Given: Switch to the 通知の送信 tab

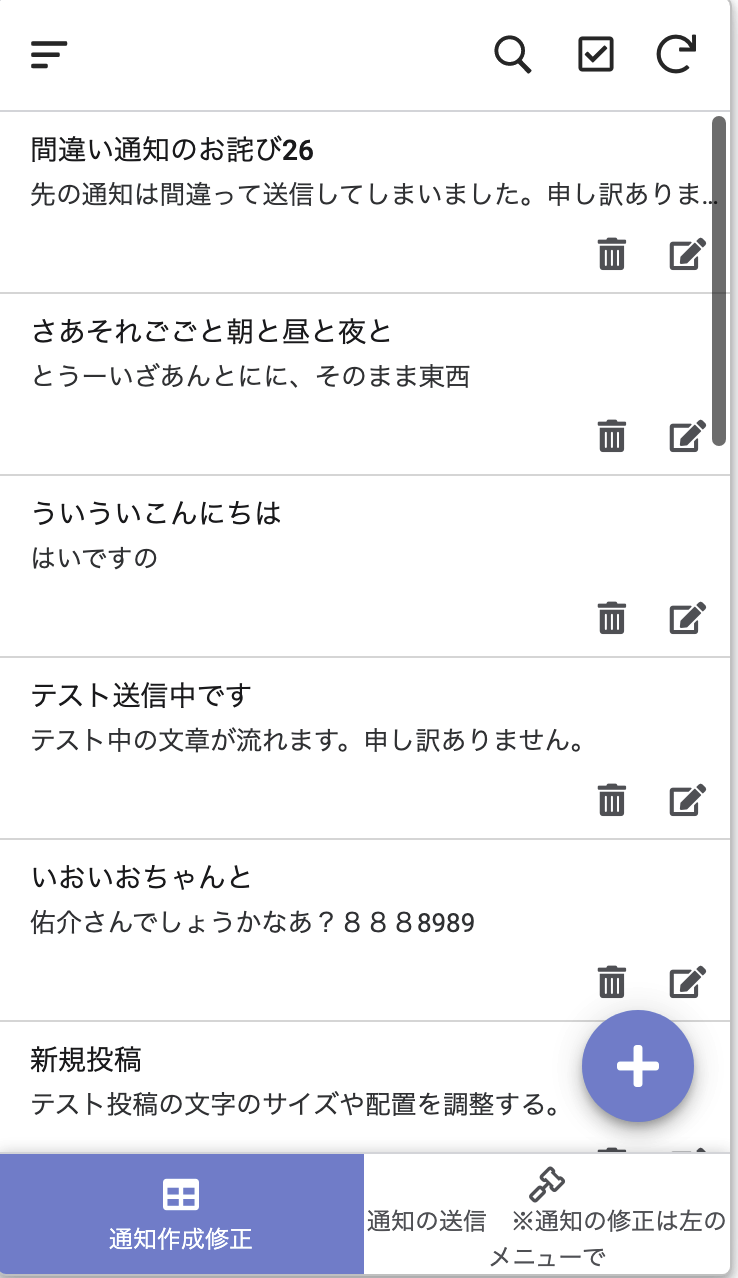Looking at the screenshot, I should (546, 1214).
